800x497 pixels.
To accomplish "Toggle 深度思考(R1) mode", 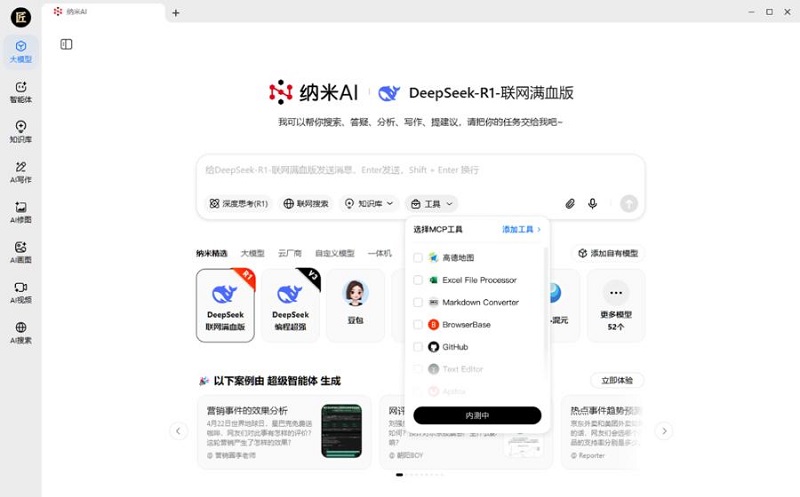I will (238, 203).
